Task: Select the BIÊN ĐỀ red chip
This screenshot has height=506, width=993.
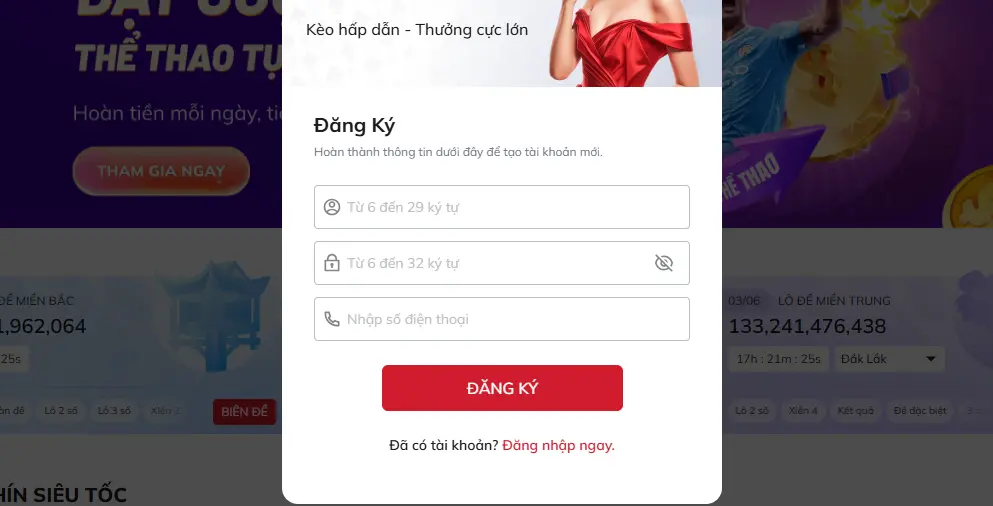Action: (244, 411)
